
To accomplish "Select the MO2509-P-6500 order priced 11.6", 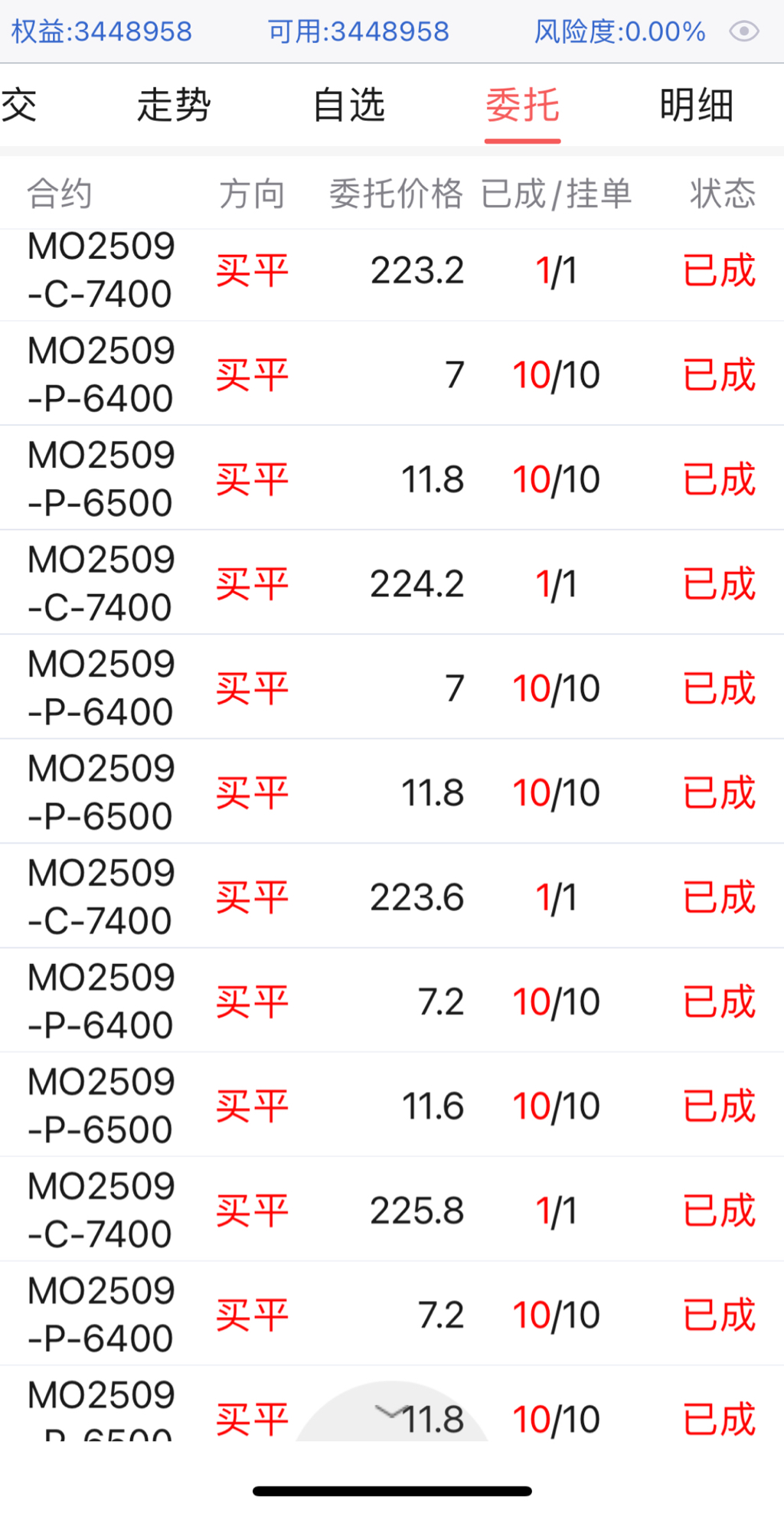I will tap(392, 1106).
